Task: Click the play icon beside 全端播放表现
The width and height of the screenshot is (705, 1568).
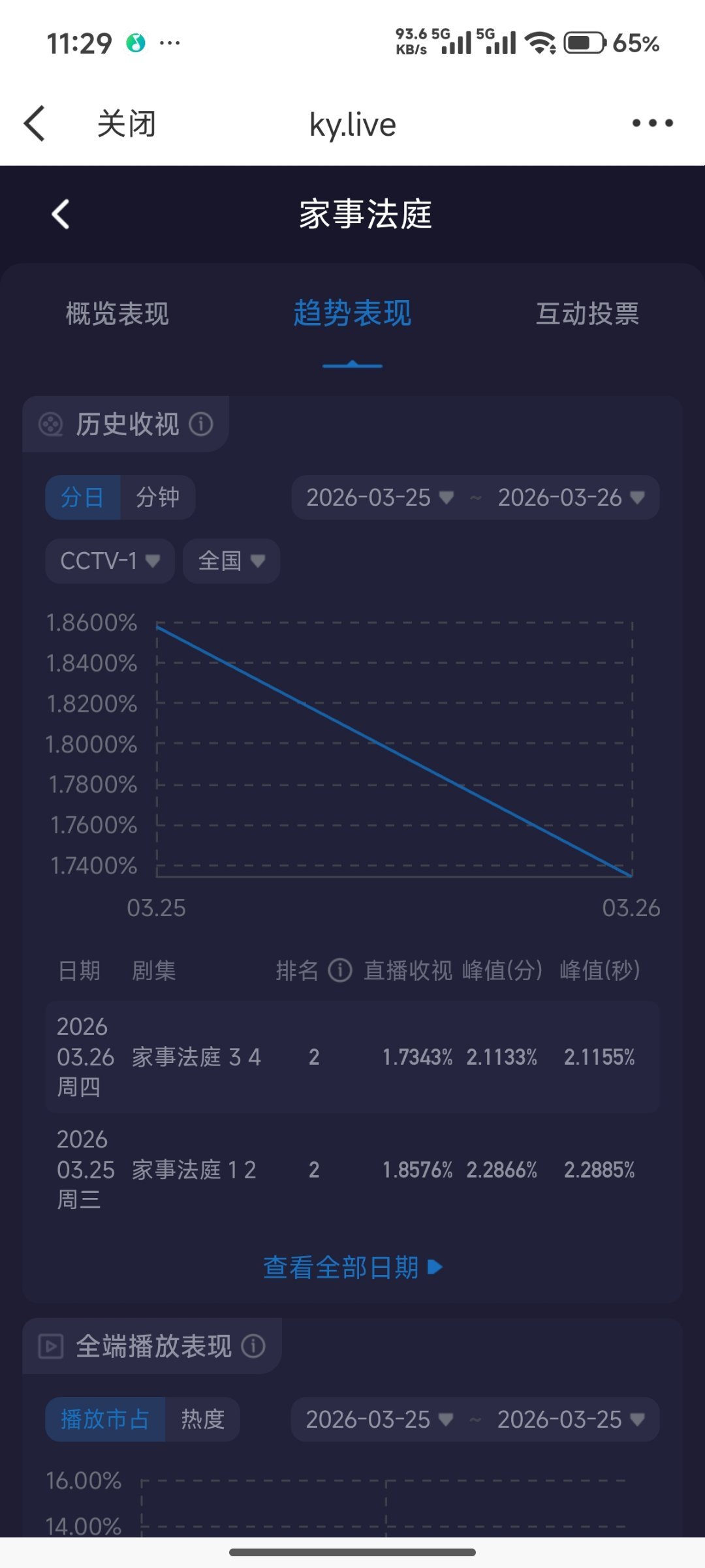Action: pyautogui.click(x=51, y=1345)
